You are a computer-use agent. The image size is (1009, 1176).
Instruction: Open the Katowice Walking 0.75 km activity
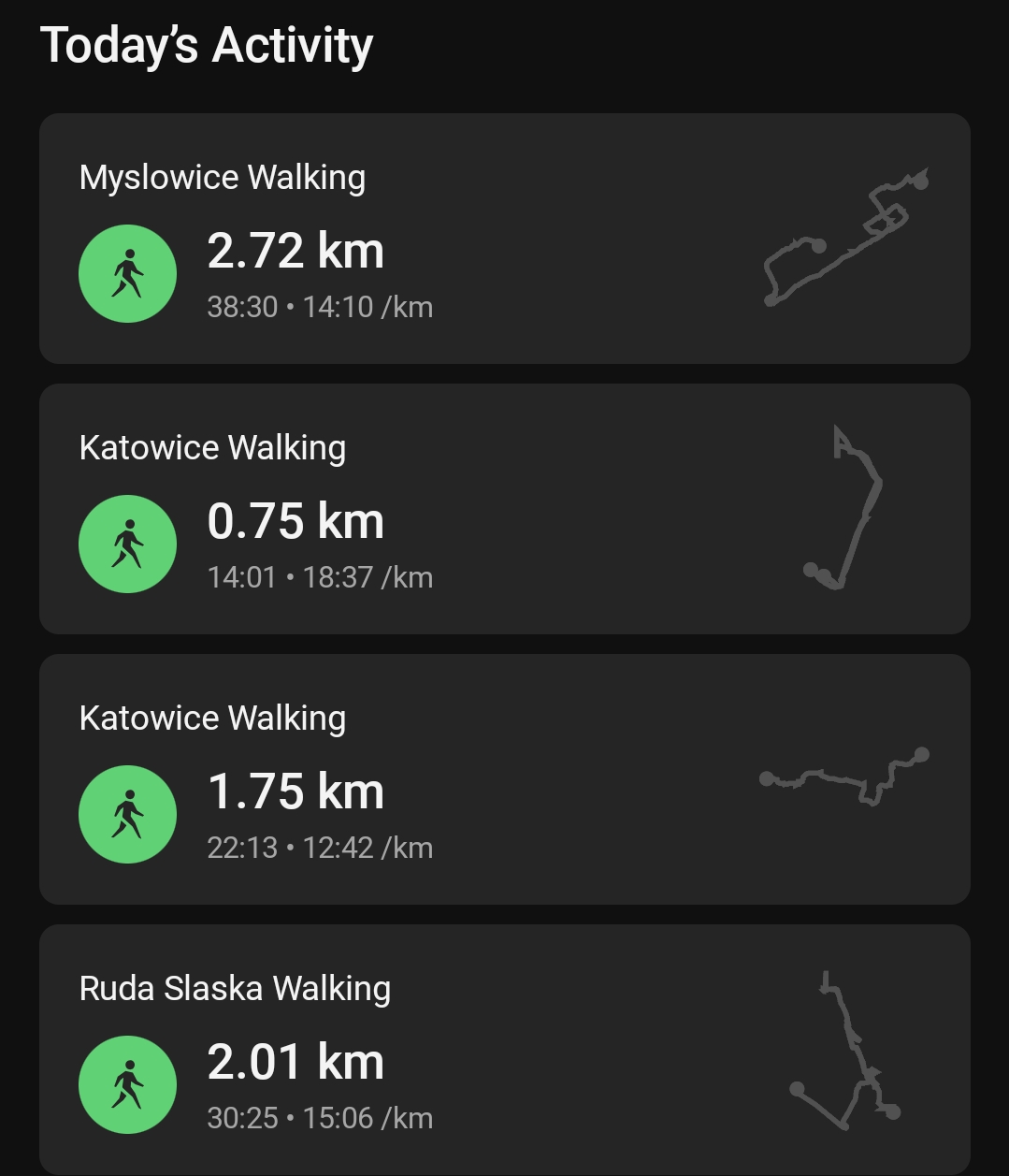click(x=504, y=509)
